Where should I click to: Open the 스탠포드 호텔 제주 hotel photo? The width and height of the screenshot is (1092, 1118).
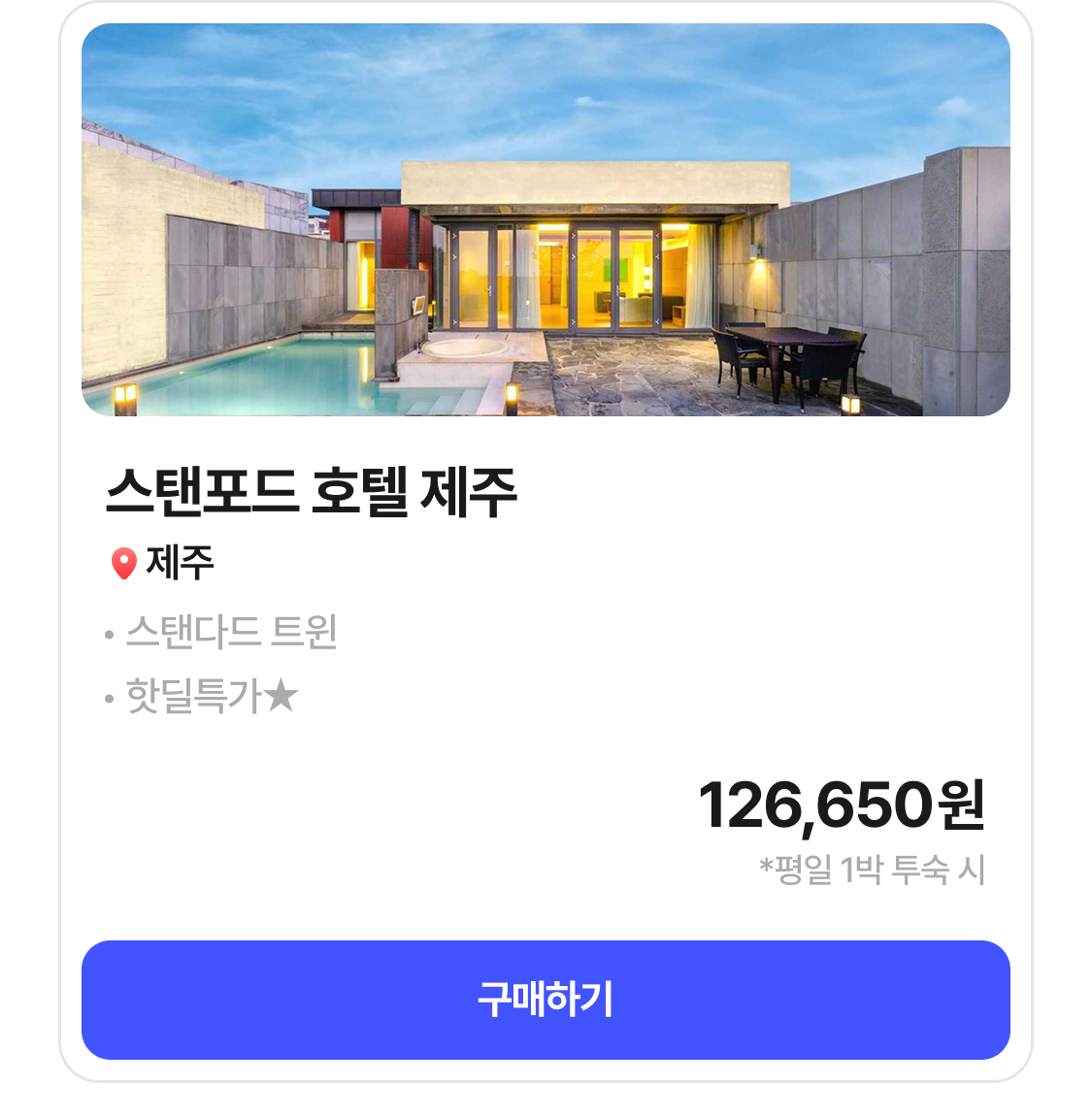click(546, 220)
